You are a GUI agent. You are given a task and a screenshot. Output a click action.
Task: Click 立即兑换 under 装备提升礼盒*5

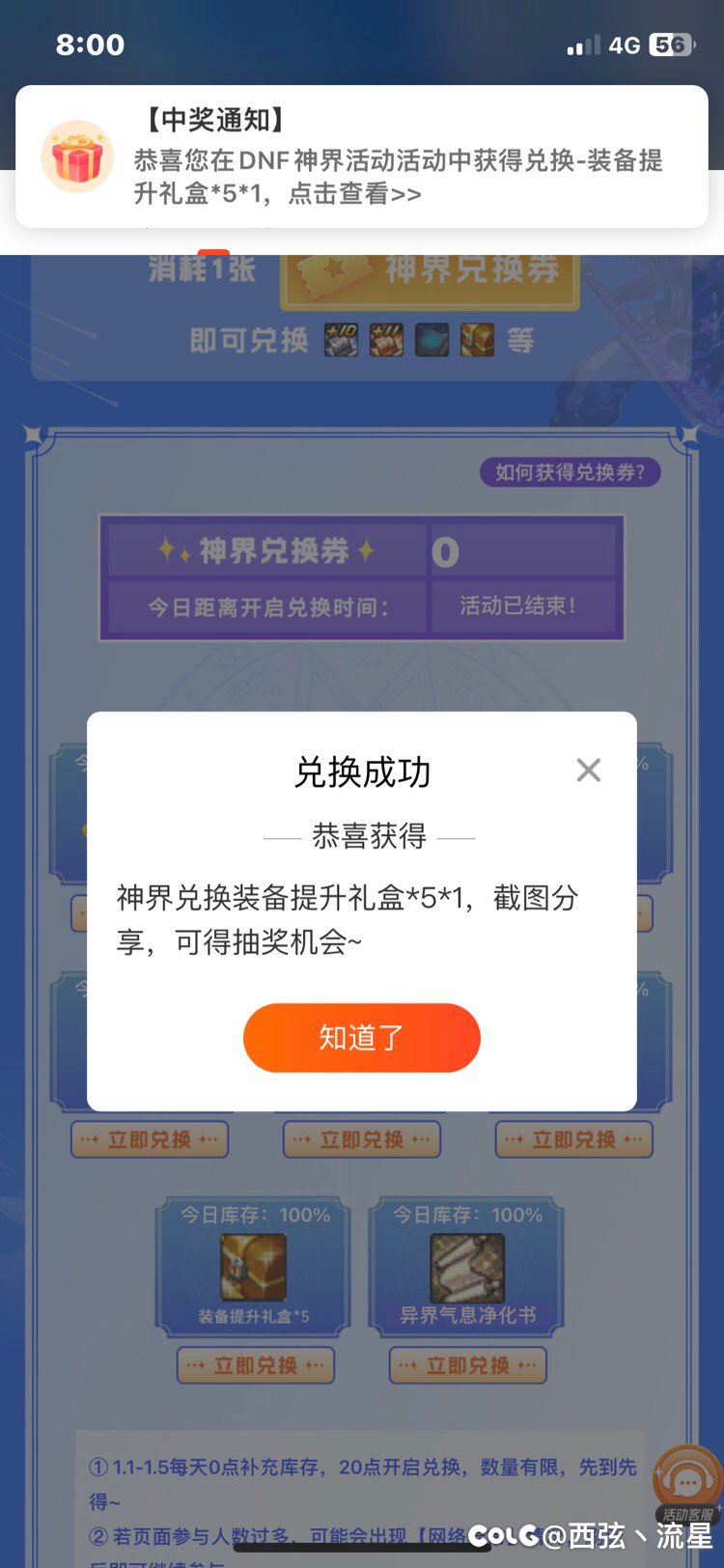(x=255, y=1365)
